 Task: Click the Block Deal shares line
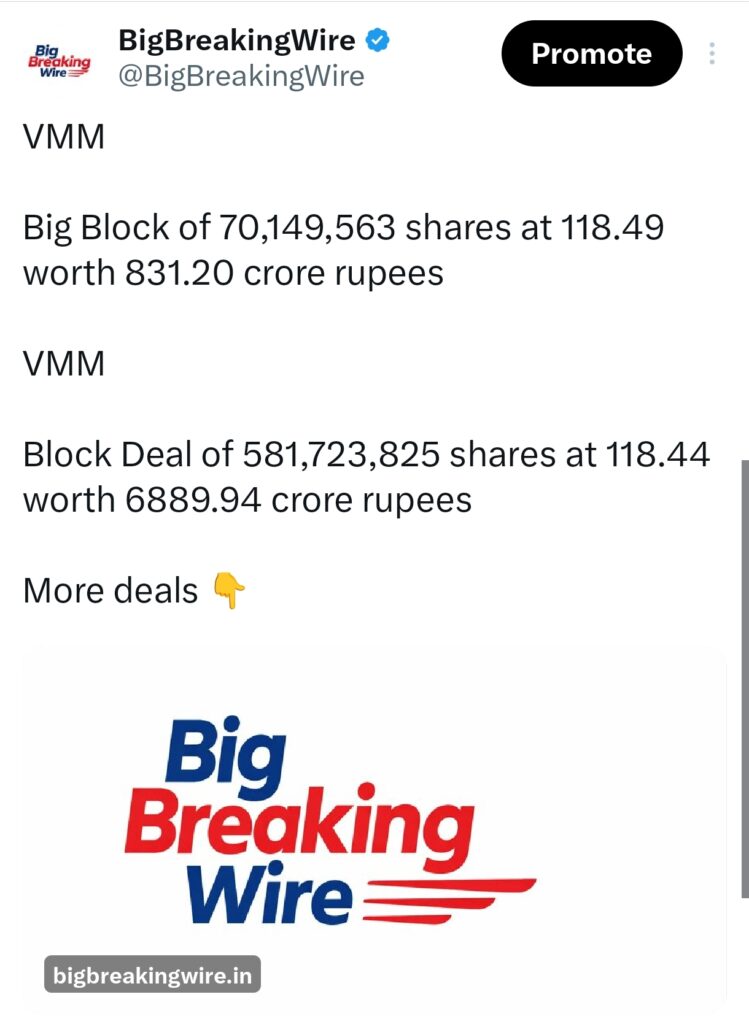(x=365, y=455)
